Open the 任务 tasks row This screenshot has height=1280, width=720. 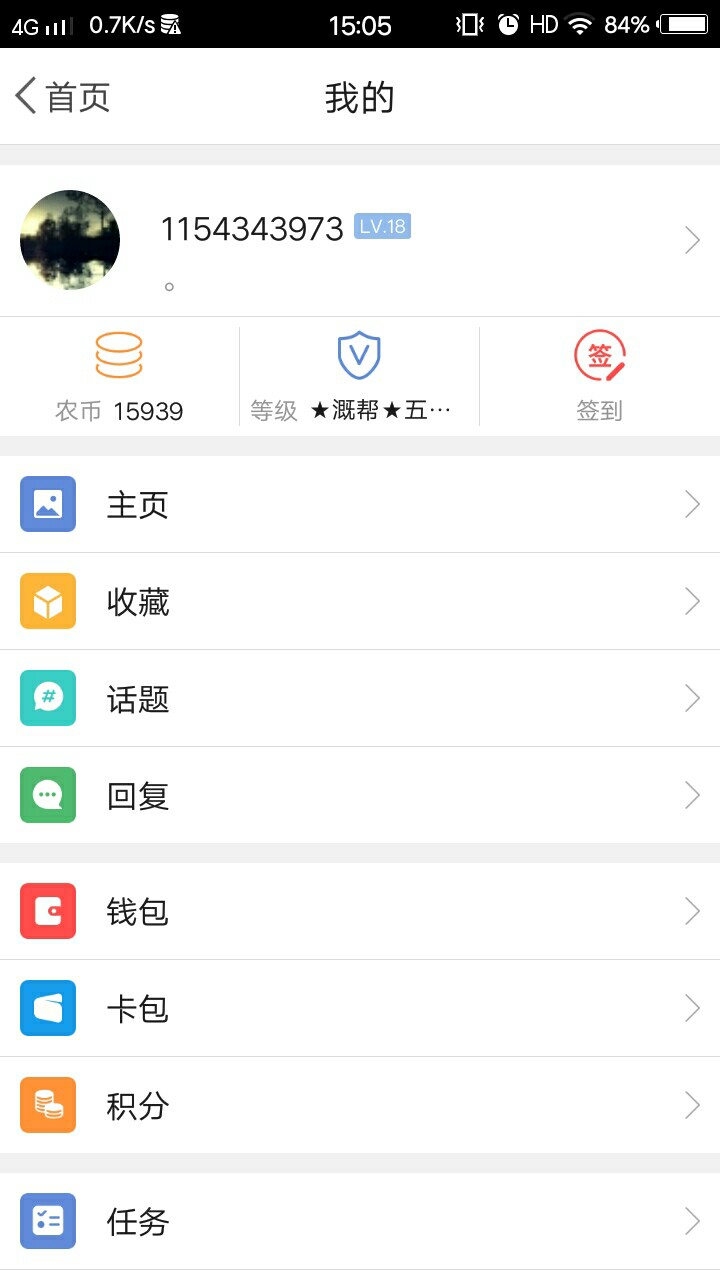360,1222
